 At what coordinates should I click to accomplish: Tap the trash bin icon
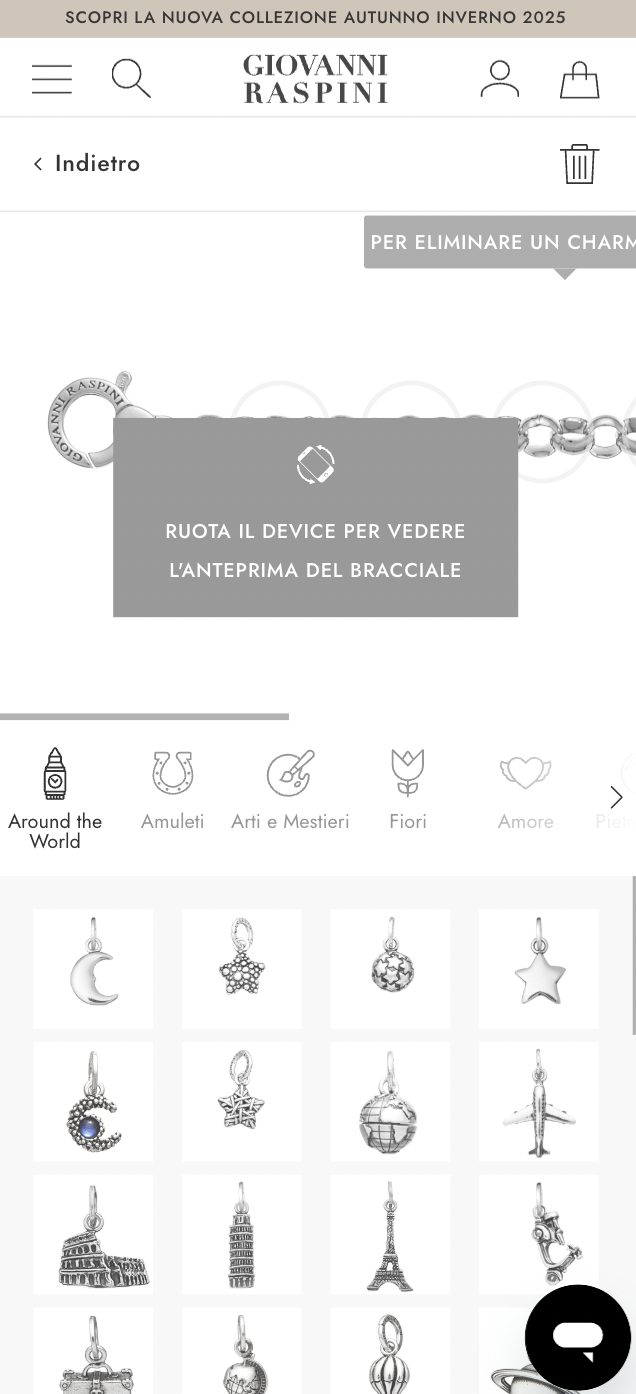coord(579,163)
